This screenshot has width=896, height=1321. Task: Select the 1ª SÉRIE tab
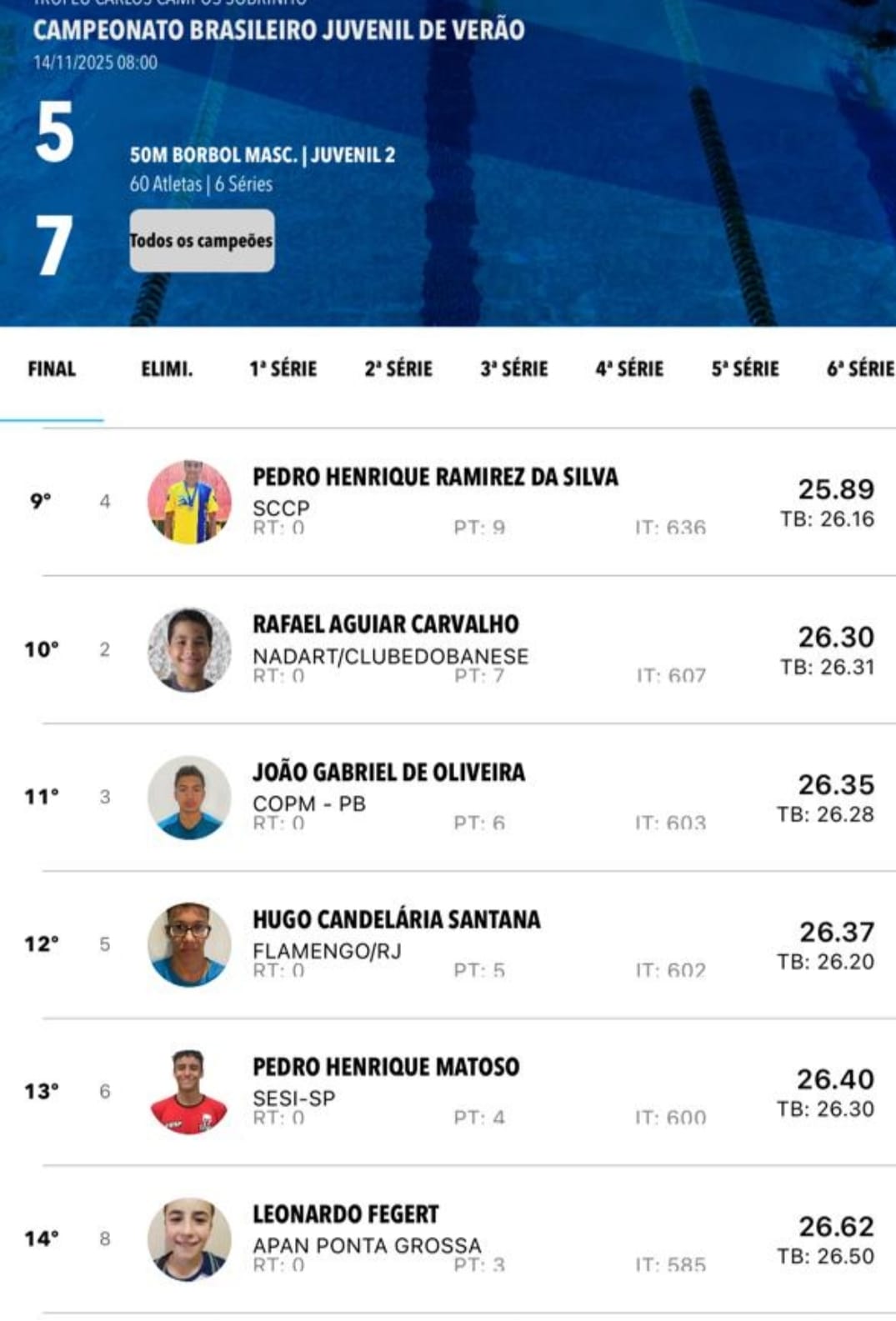(x=283, y=369)
